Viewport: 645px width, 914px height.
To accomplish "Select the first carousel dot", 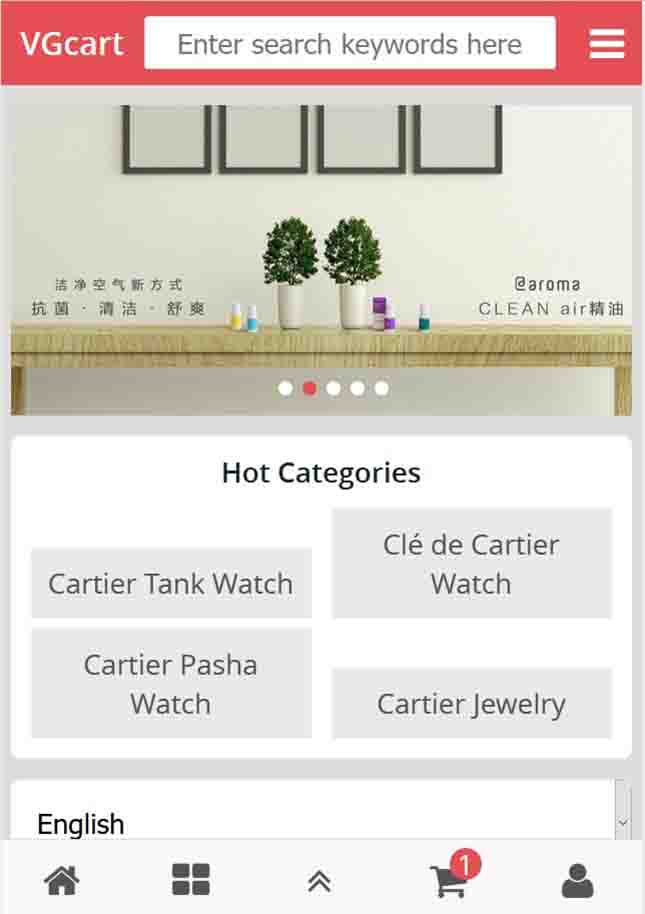I will pos(286,388).
